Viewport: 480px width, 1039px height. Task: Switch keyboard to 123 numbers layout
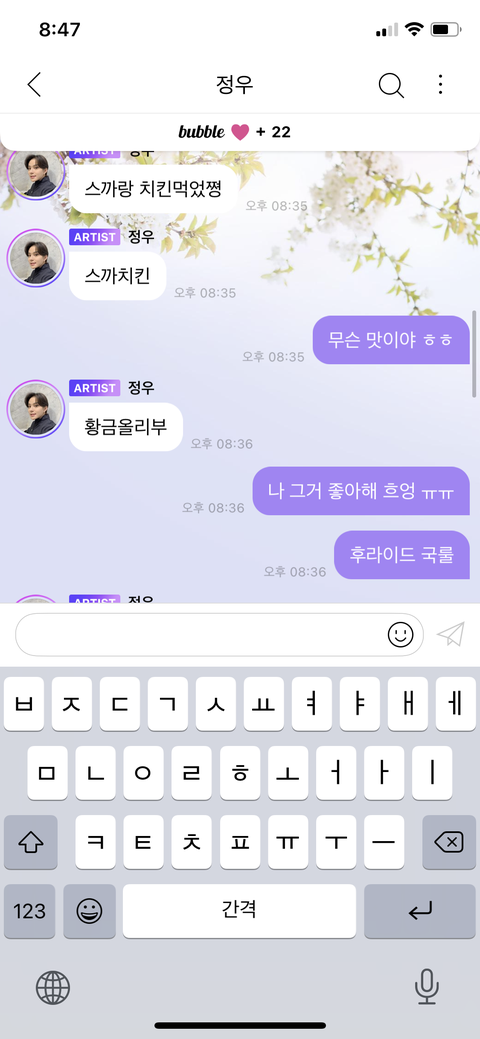[30, 911]
